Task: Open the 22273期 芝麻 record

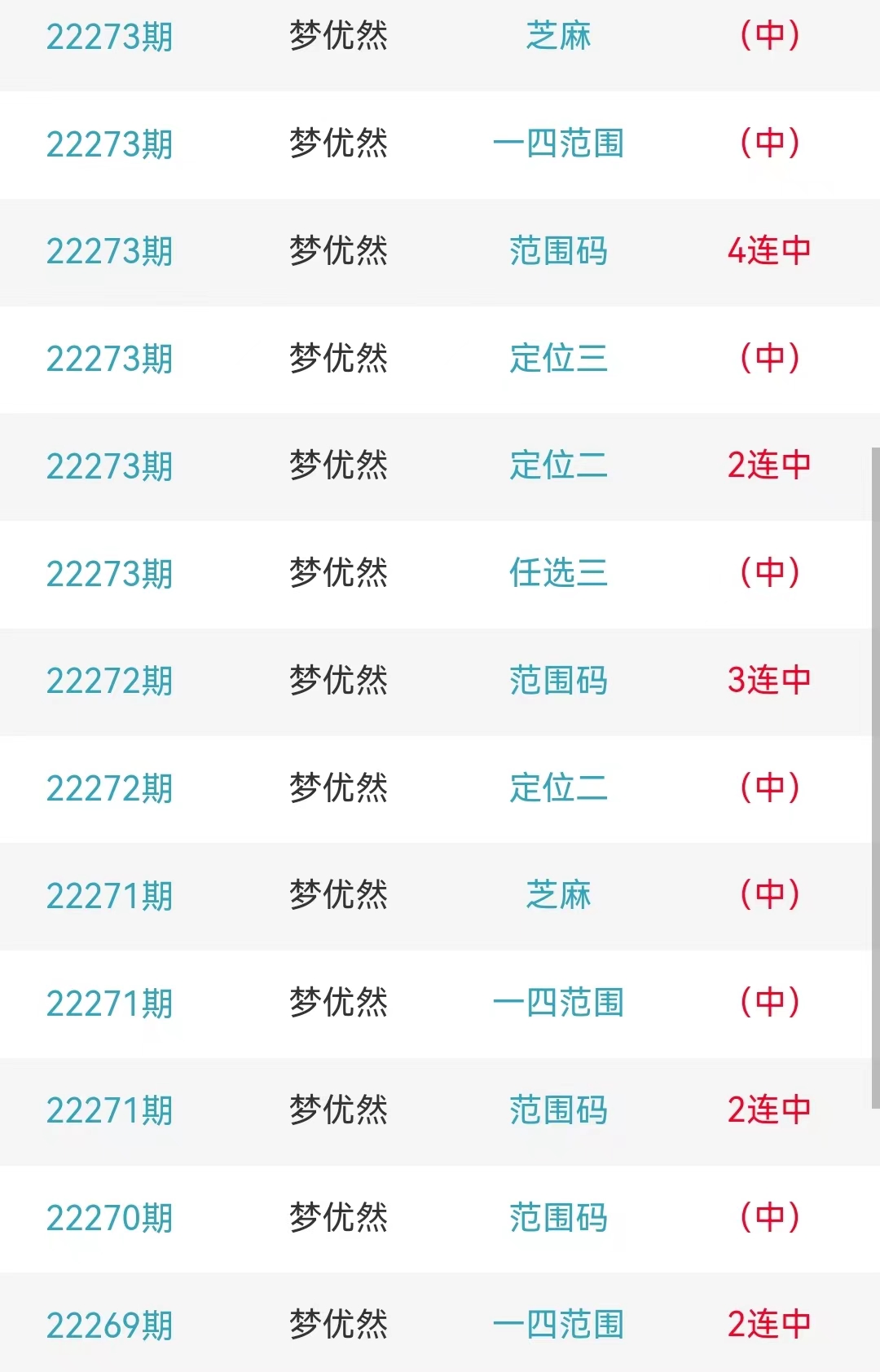Action: [x=558, y=36]
